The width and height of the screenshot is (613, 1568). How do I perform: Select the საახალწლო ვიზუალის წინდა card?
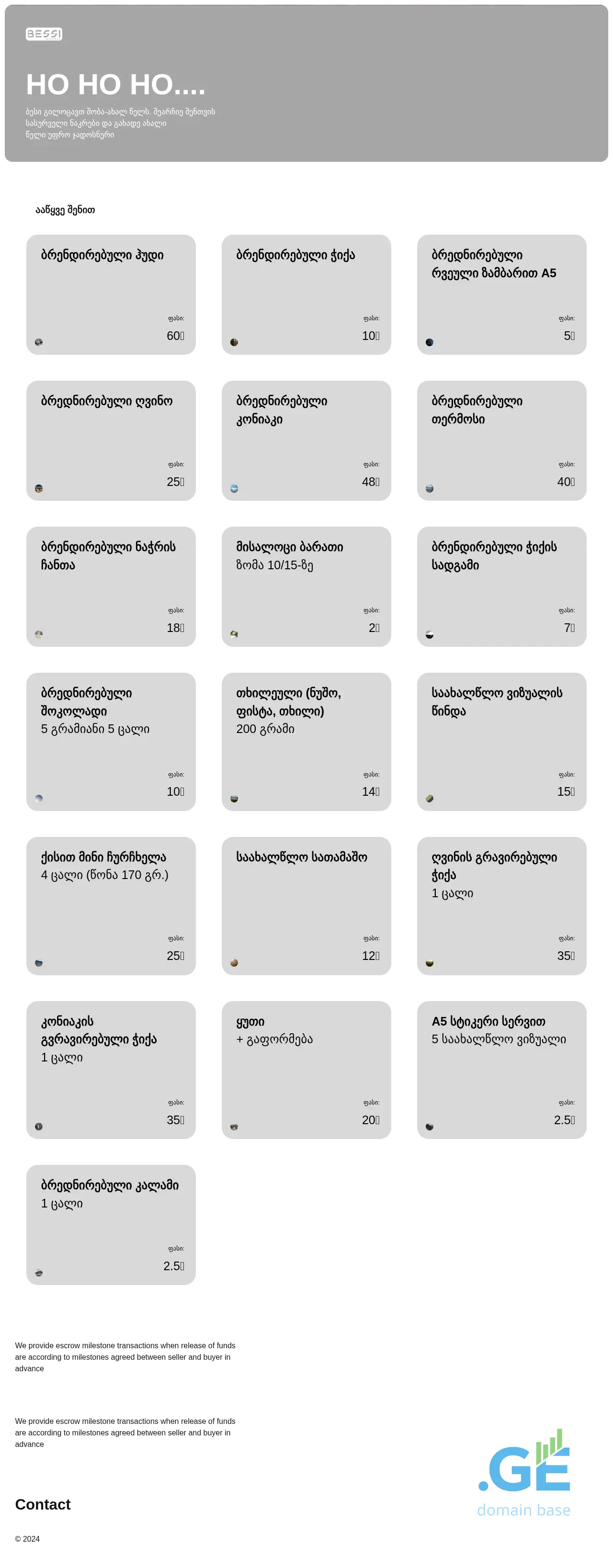click(501, 742)
